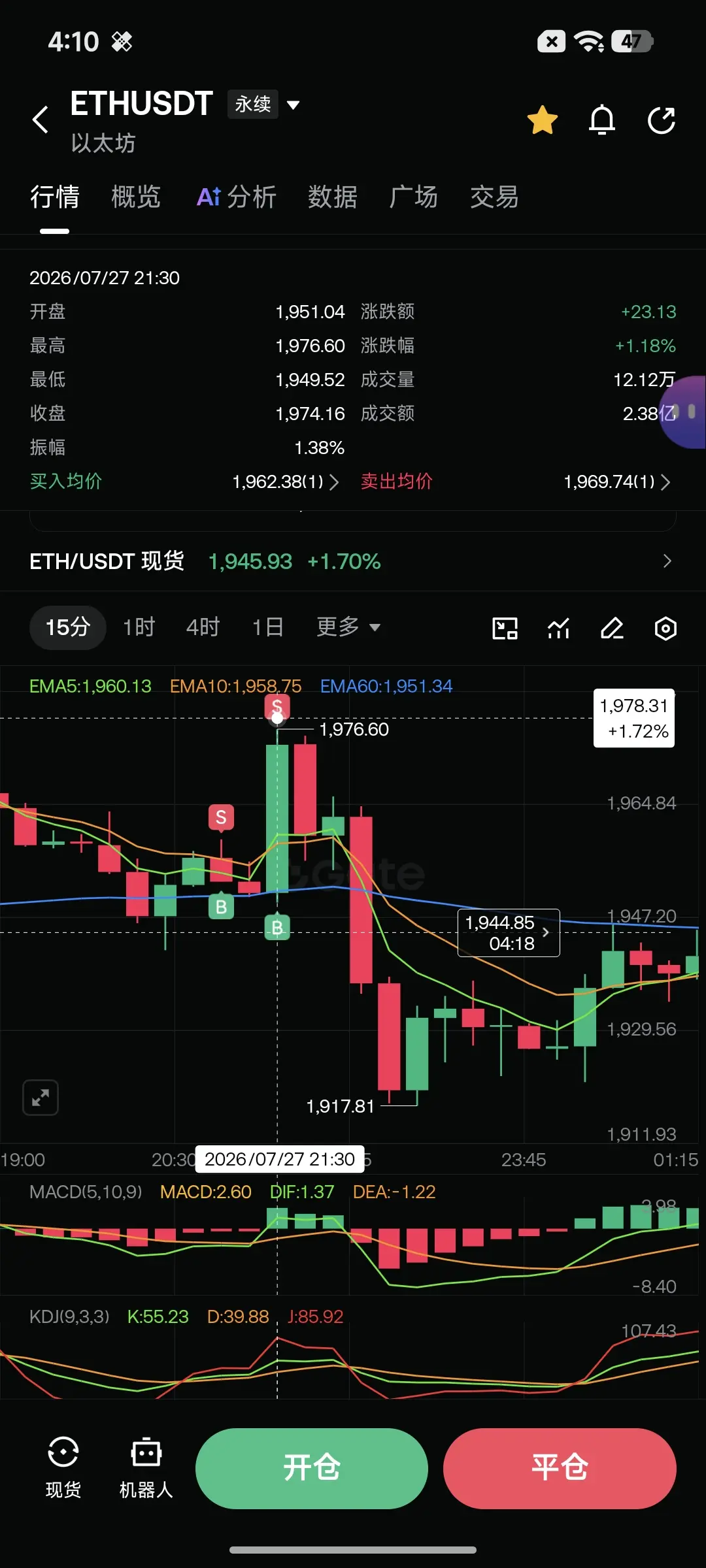Share this chart with the share icon
The height and width of the screenshot is (1568, 706).
click(661, 120)
